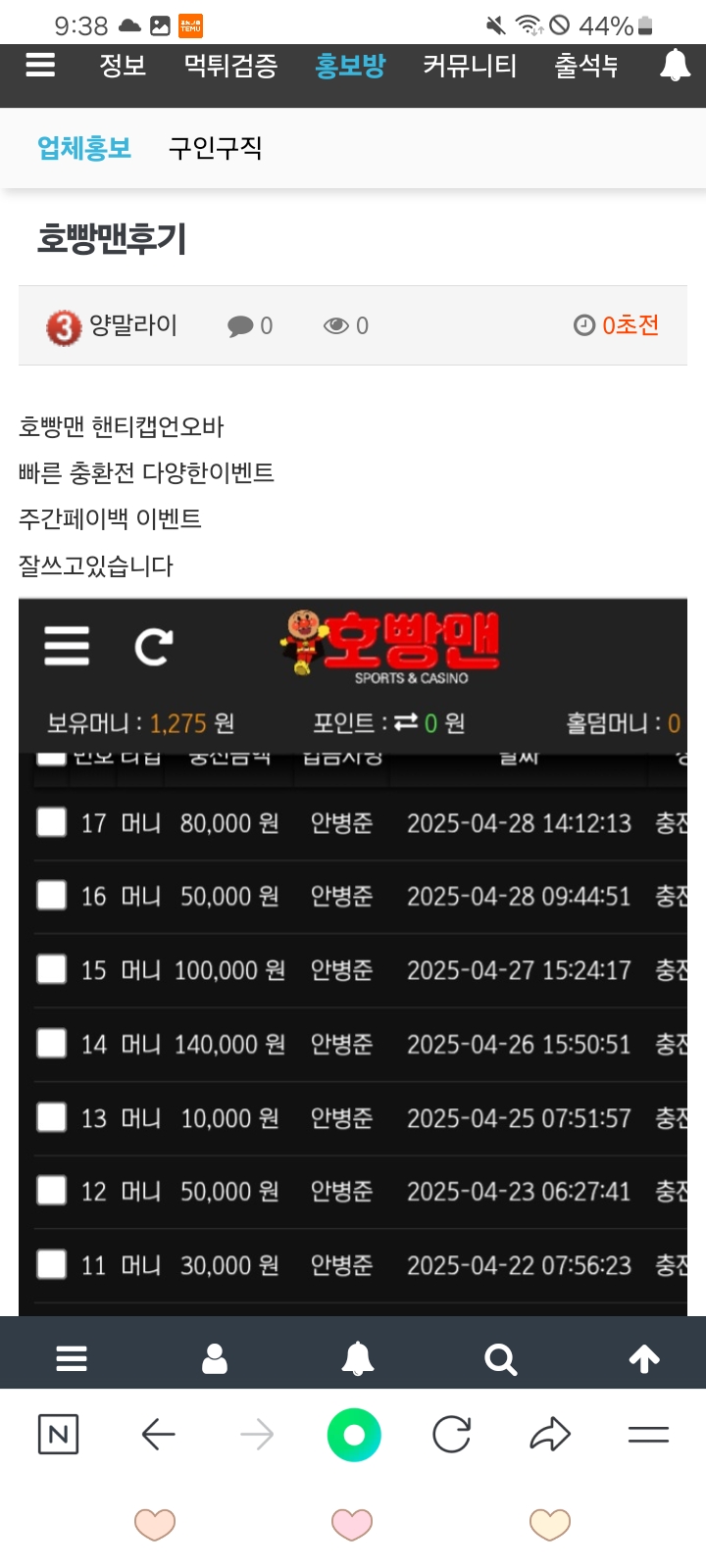The image size is (706, 1568).
Task: Open the Naver home button in the browser toolbar
Action: pos(58,1435)
